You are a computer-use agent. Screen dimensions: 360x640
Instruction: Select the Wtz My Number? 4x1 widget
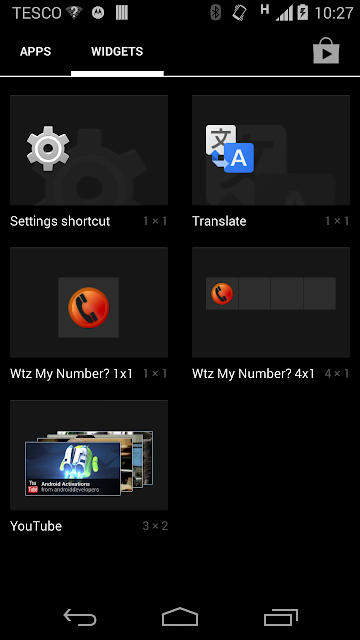tap(271, 302)
